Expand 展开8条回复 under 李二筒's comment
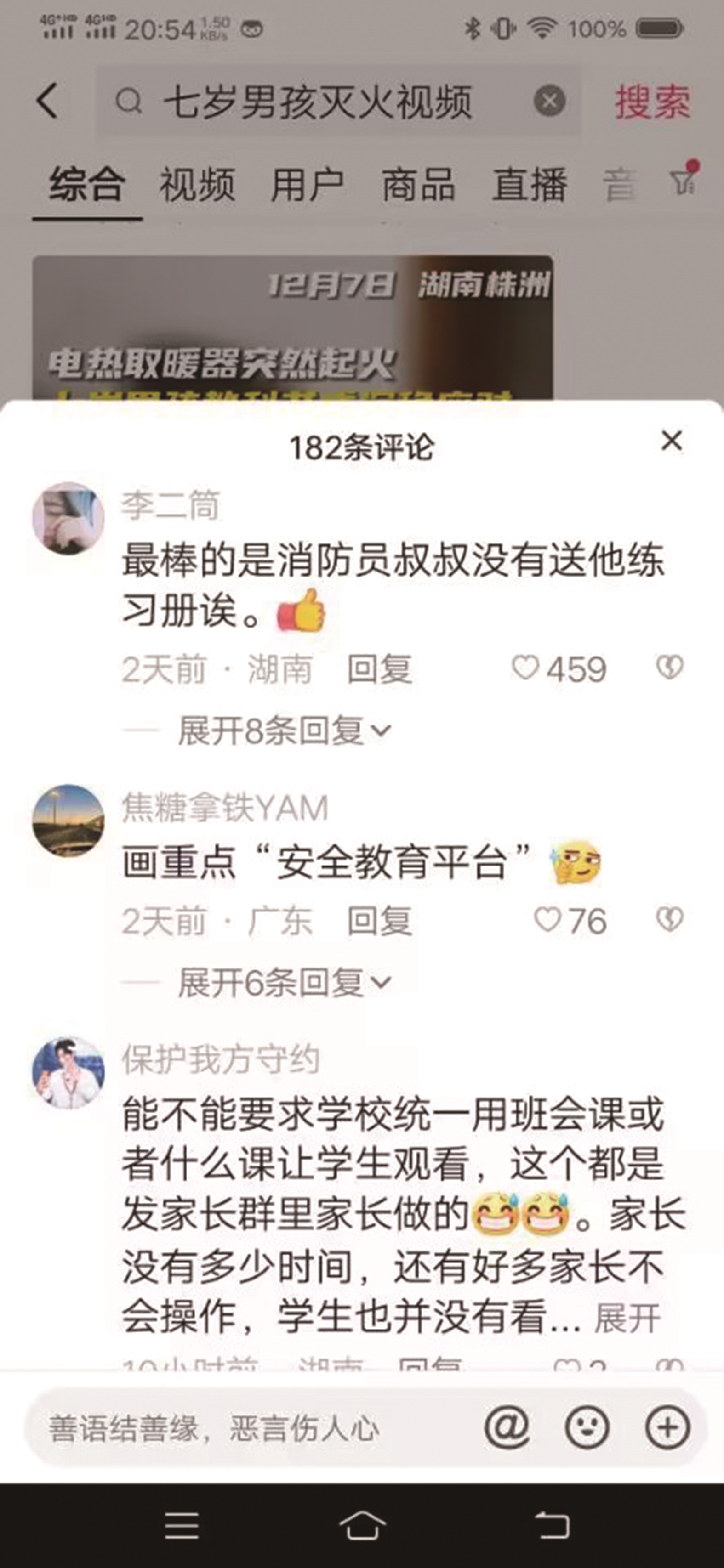This screenshot has height=1568, width=724. [283, 730]
